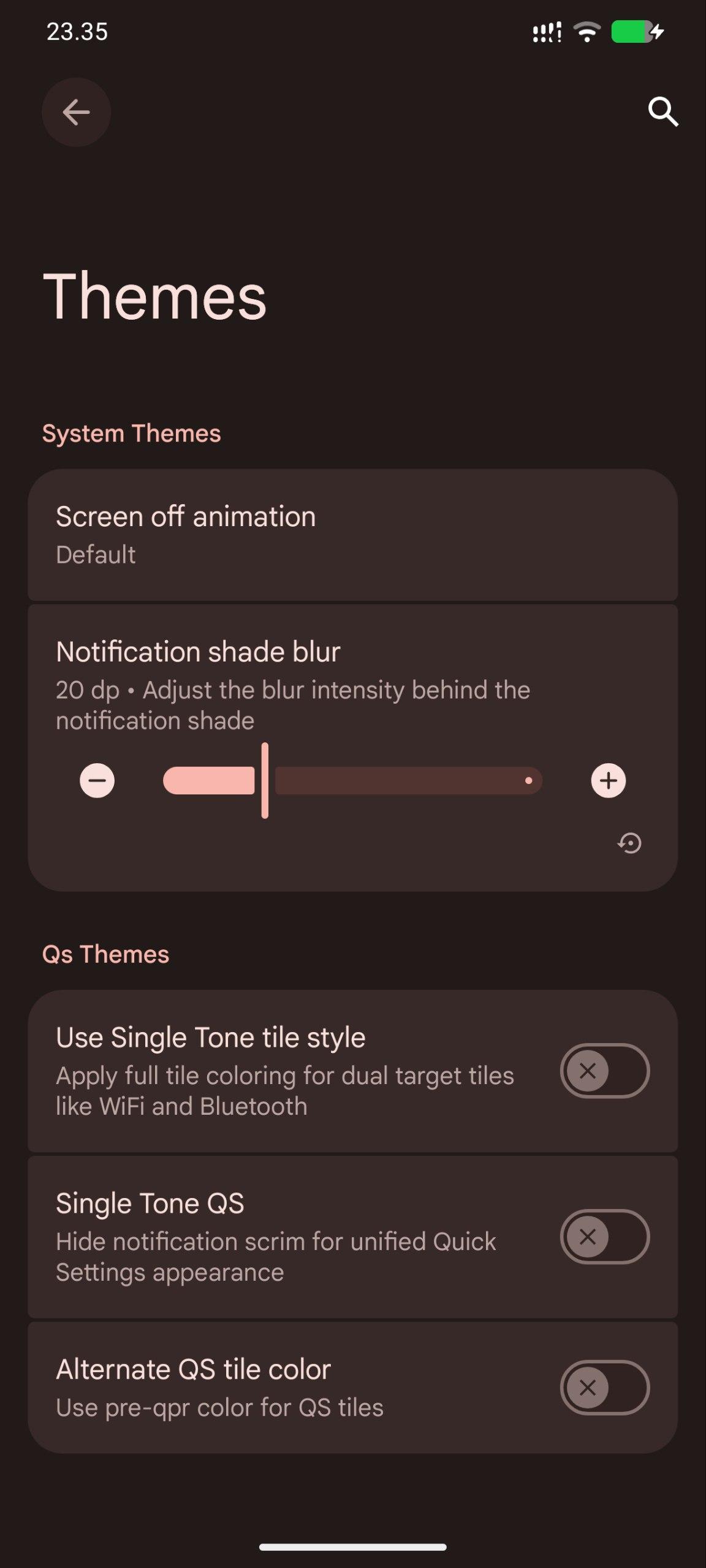Open the settings search icon
Screen dimensions: 706x1568
coord(662,111)
